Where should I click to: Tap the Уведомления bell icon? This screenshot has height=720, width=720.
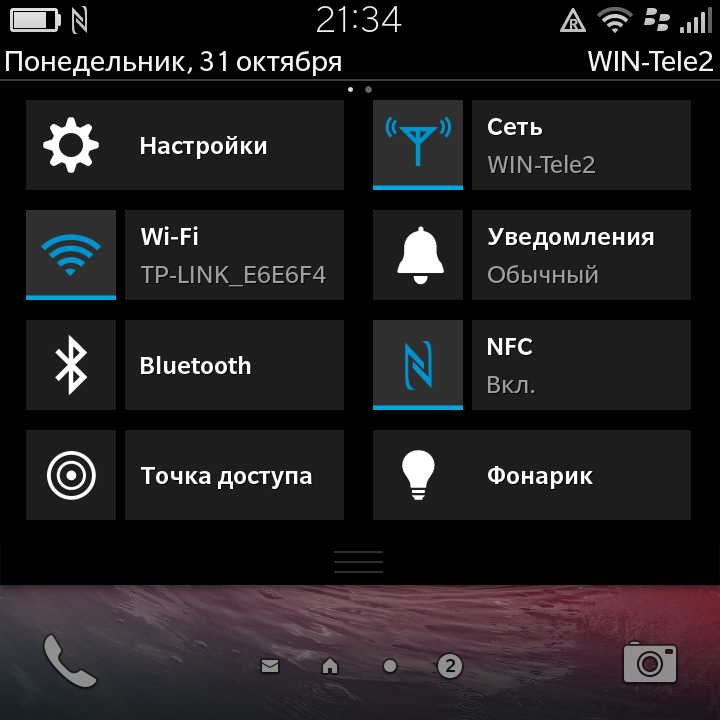[x=419, y=255]
